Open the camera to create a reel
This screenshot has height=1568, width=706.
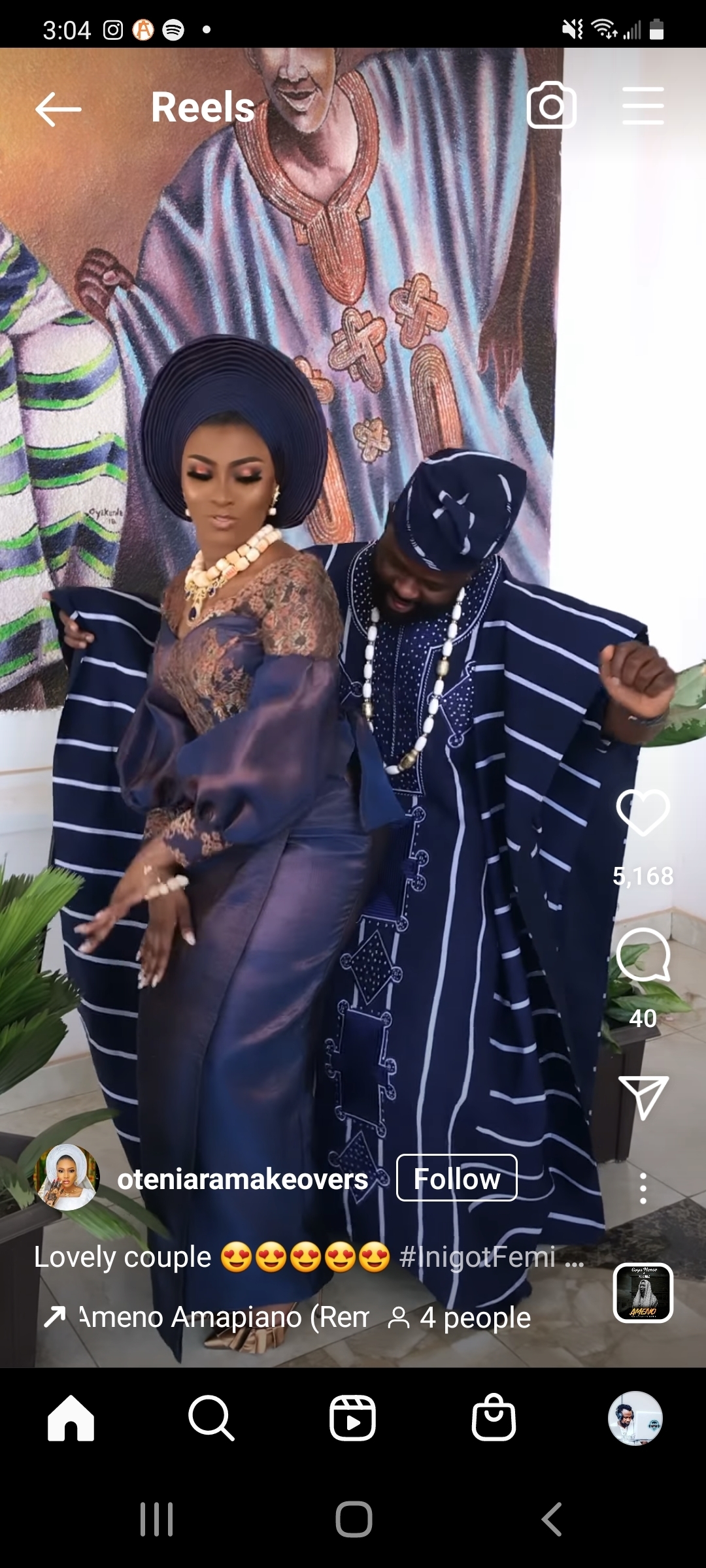(x=551, y=106)
